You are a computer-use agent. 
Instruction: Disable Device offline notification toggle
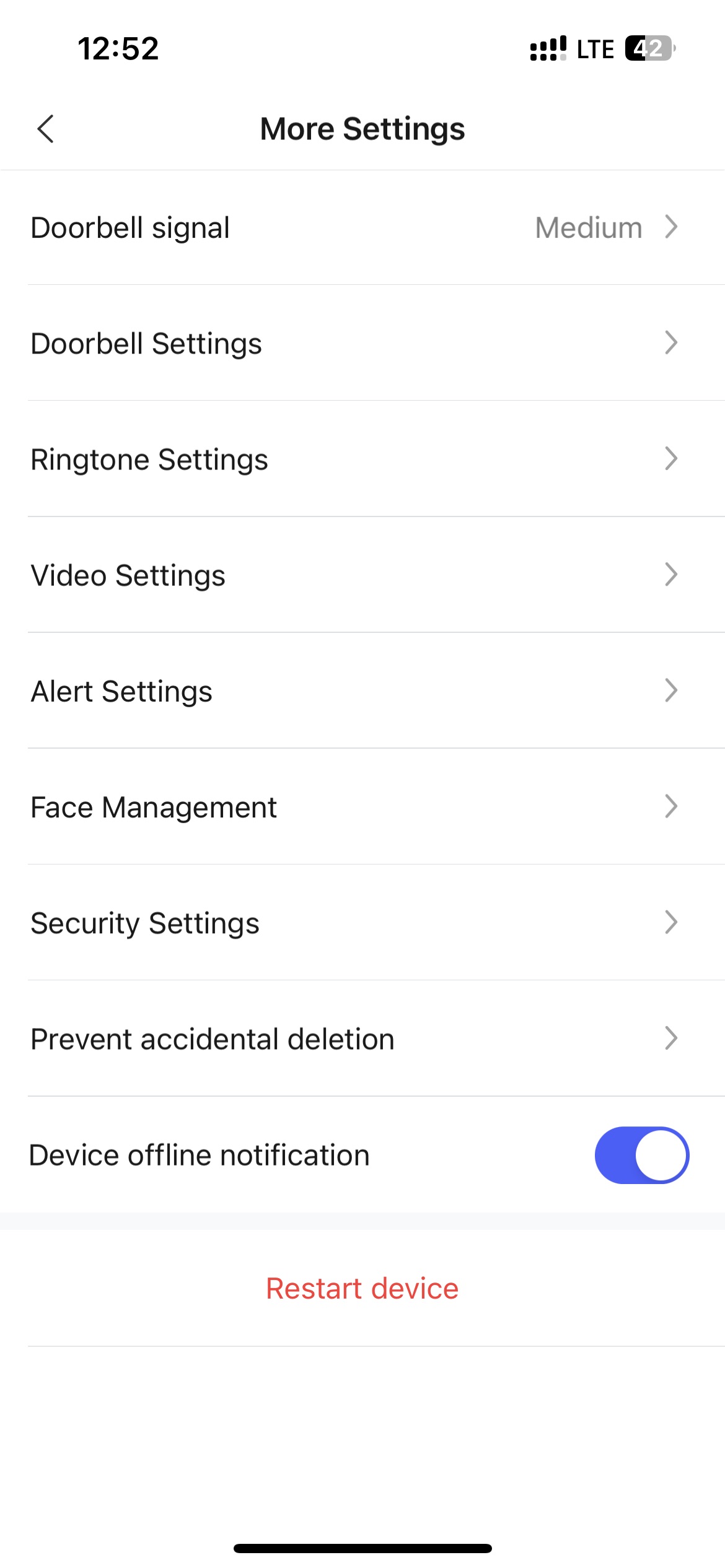pyautogui.click(x=641, y=1155)
